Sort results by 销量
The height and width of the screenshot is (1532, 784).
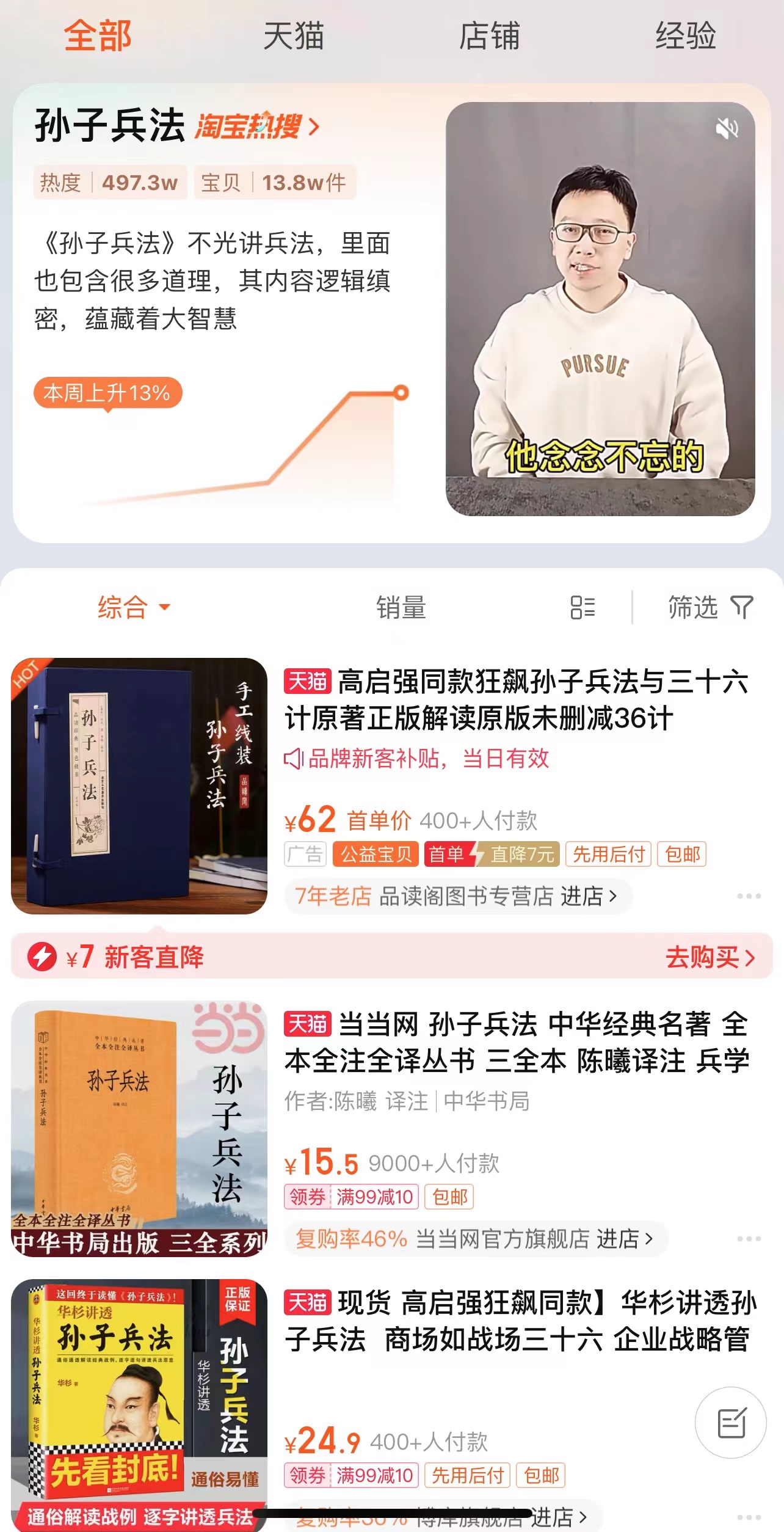click(x=401, y=607)
